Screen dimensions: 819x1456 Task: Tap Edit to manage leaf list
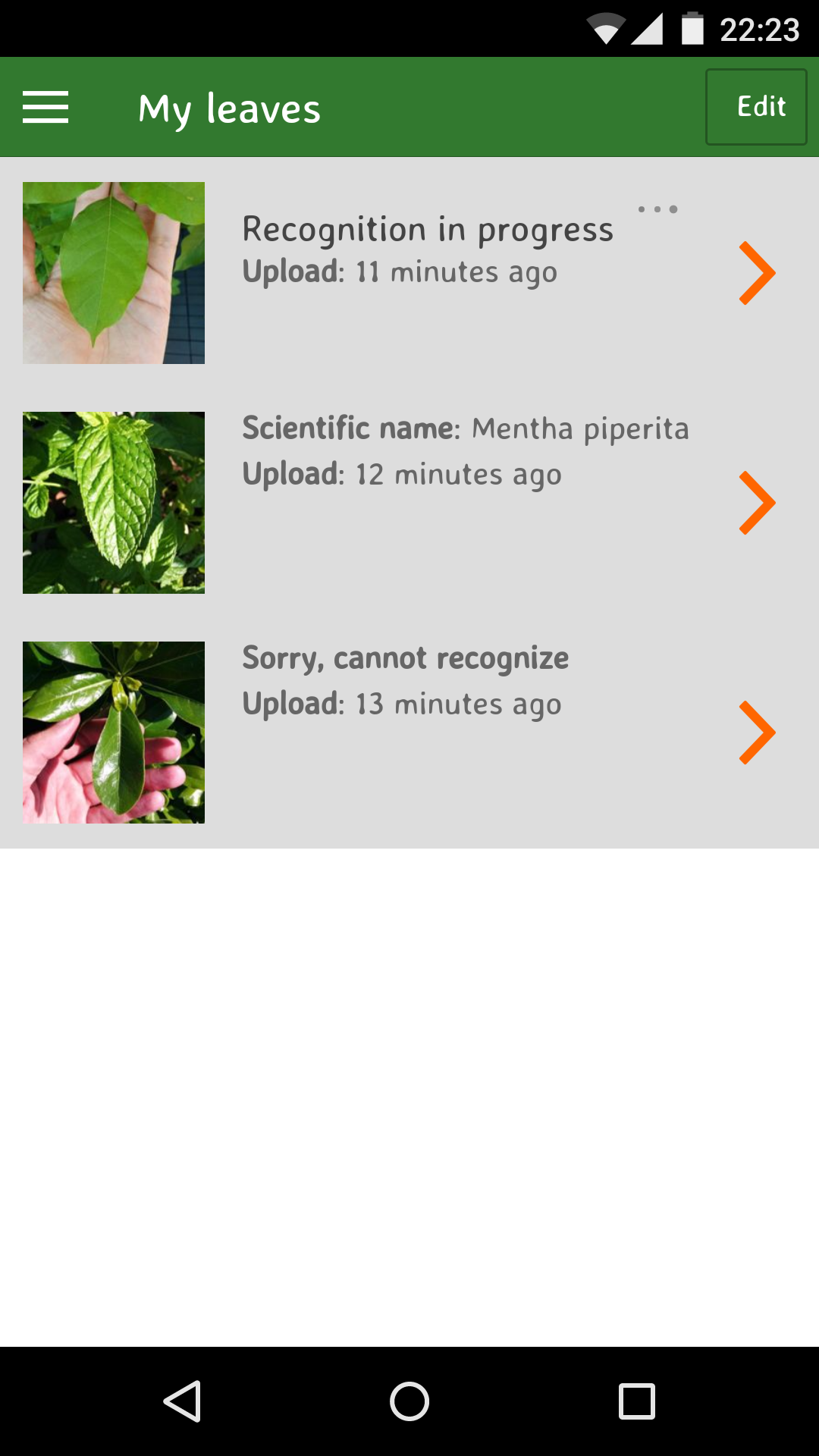pyautogui.click(x=756, y=106)
